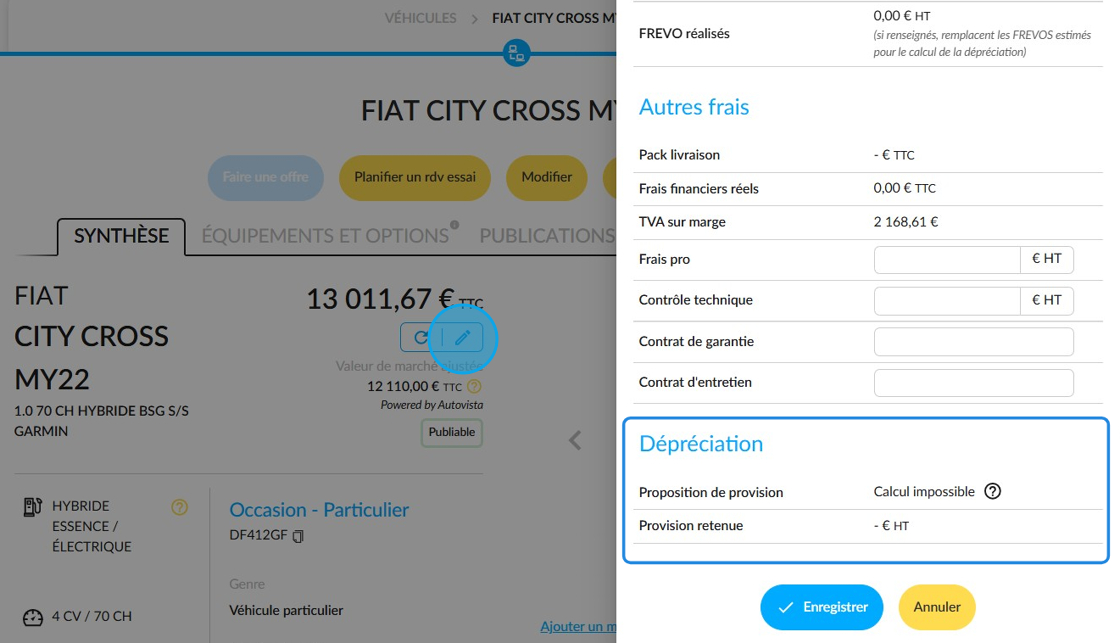Image resolution: width=1120 pixels, height=643 pixels.
Task: Select the Contrat de garantie field
Action: pos(974,342)
